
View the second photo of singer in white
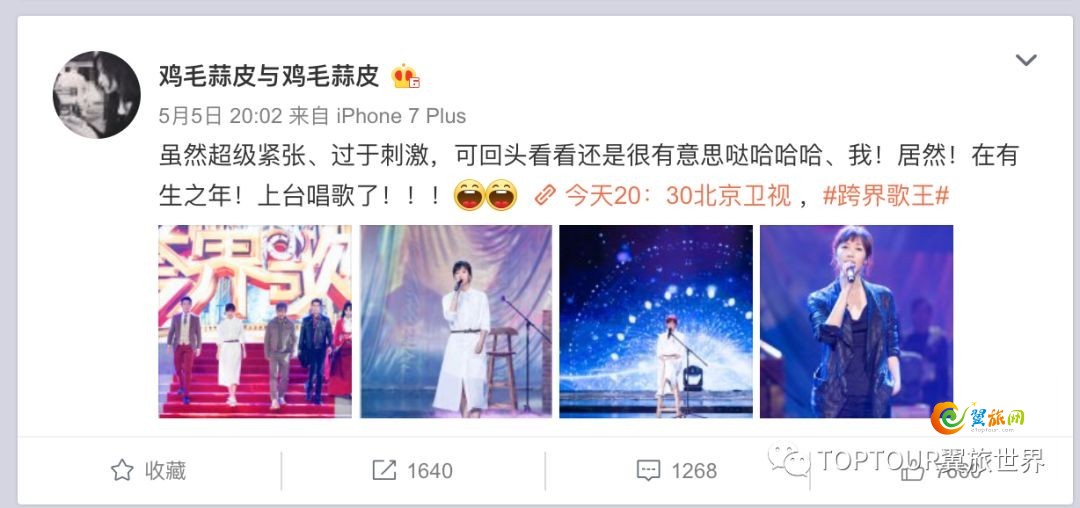(455, 321)
